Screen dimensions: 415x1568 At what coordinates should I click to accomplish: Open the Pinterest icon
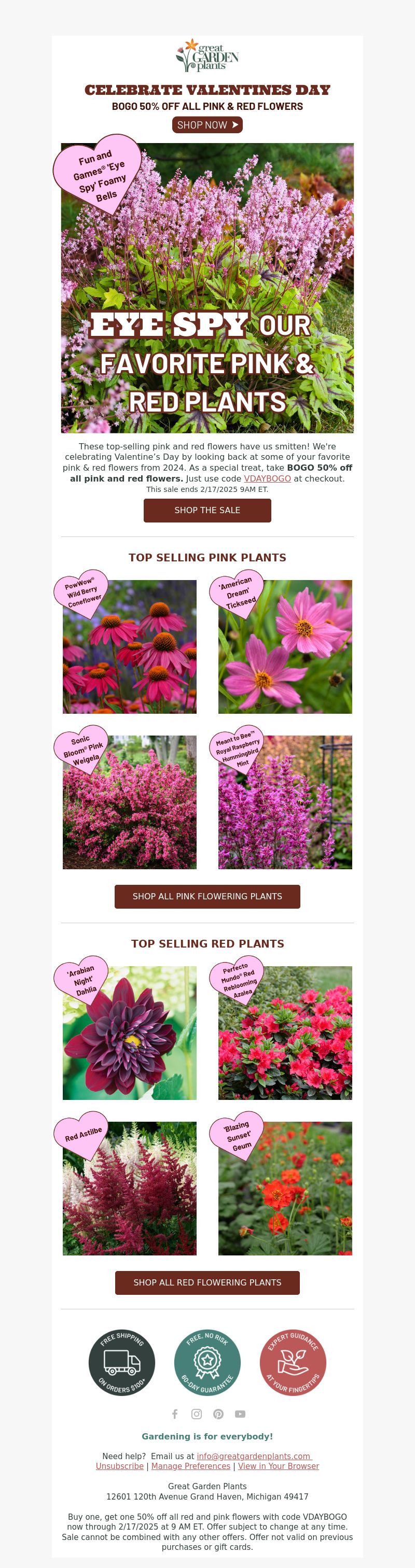(x=218, y=1414)
